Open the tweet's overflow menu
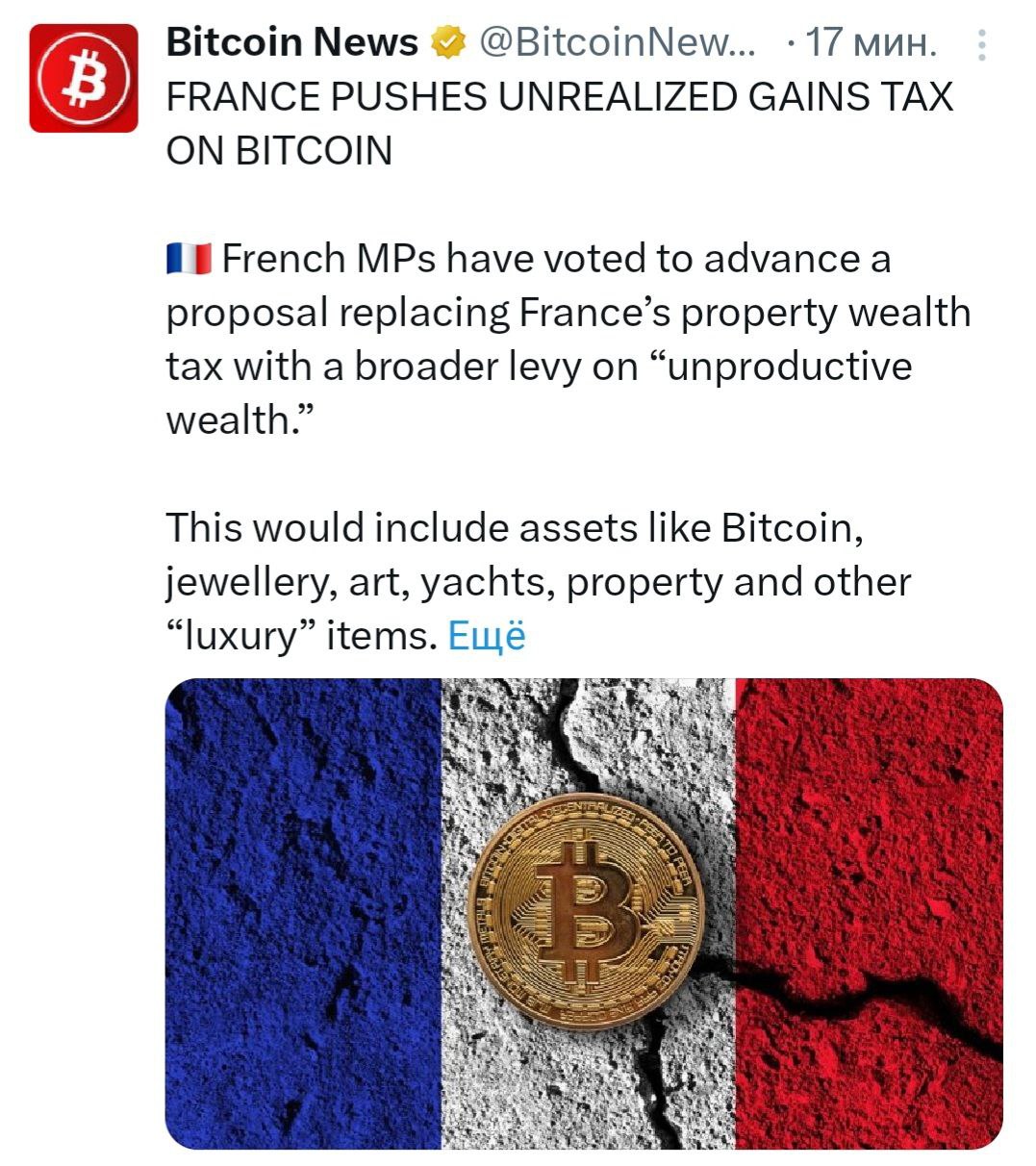The height and width of the screenshot is (1166, 1036). pyautogui.click(x=981, y=45)
